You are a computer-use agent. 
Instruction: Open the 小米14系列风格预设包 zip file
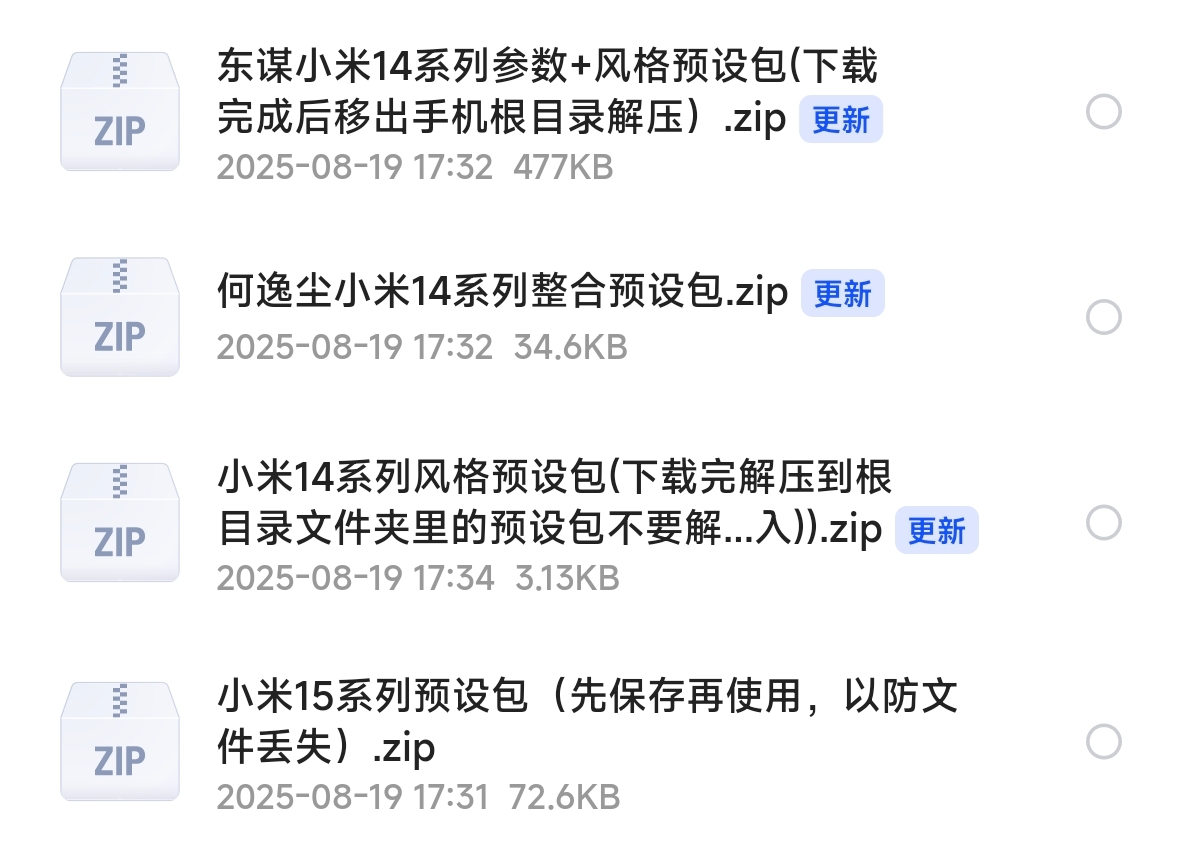[x=554, y=504]
